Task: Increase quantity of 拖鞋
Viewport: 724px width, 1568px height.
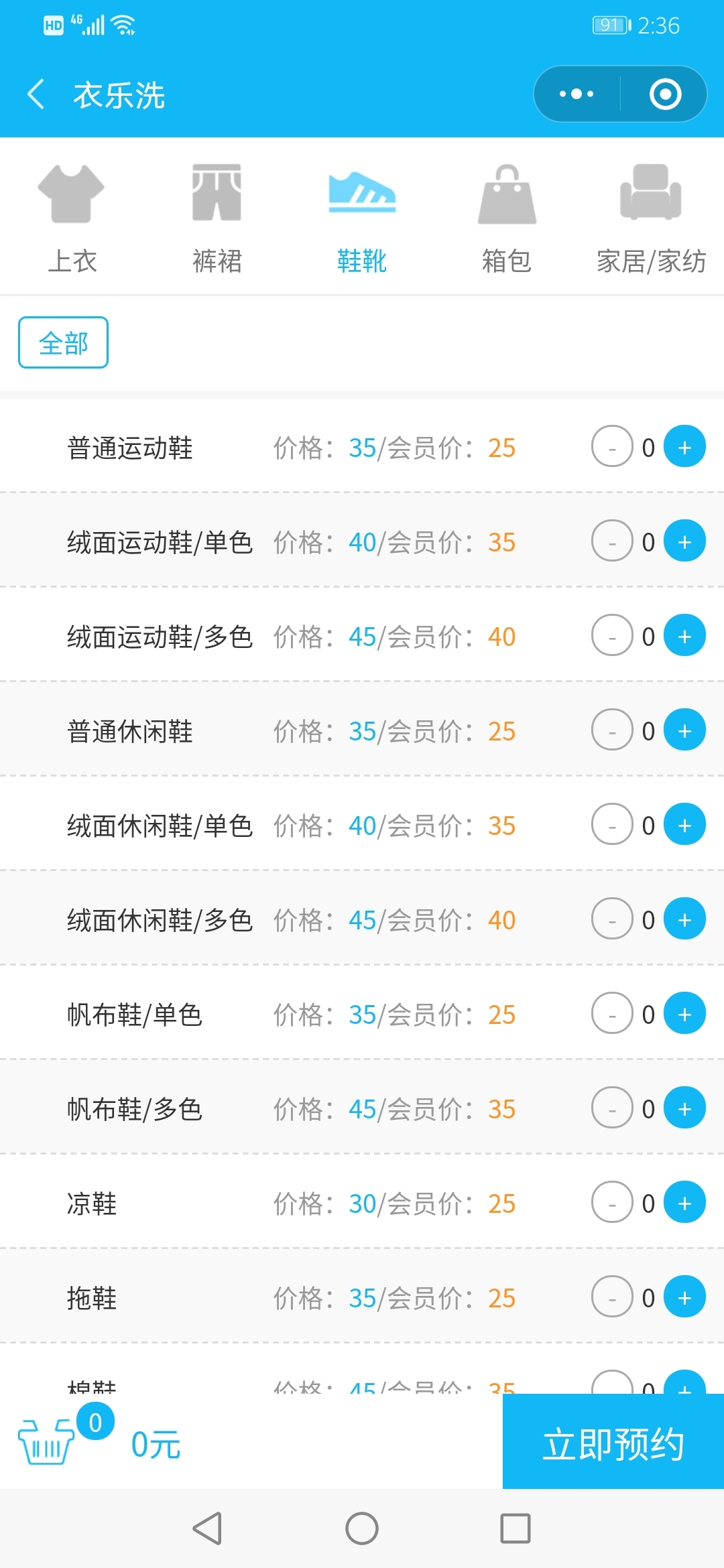Action: point(684,1297)
